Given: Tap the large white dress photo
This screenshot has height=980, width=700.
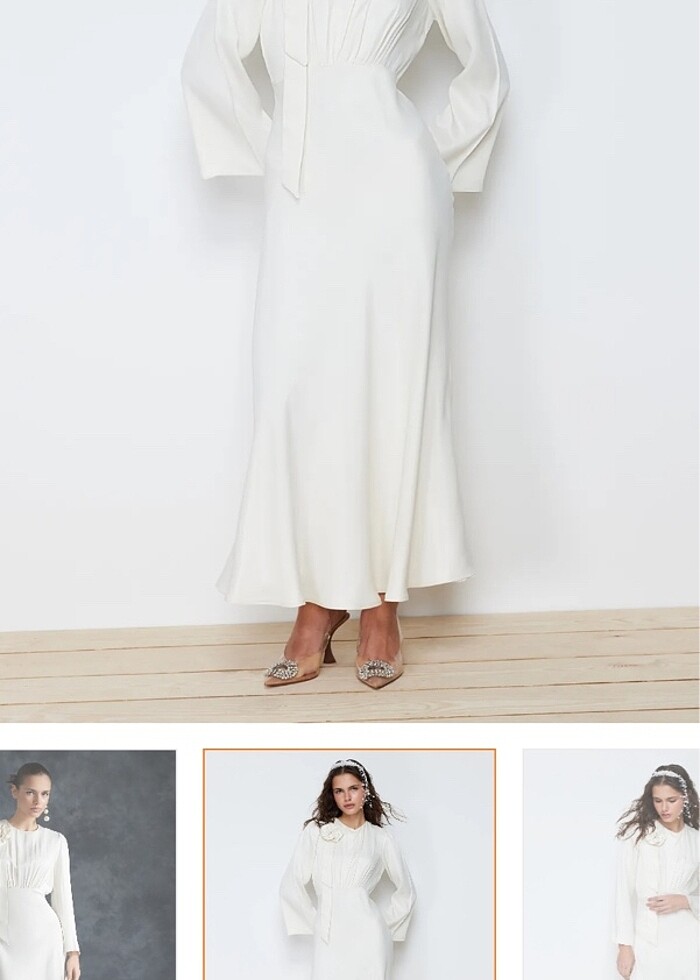Looking at the screenshot, I should point(350,360).
